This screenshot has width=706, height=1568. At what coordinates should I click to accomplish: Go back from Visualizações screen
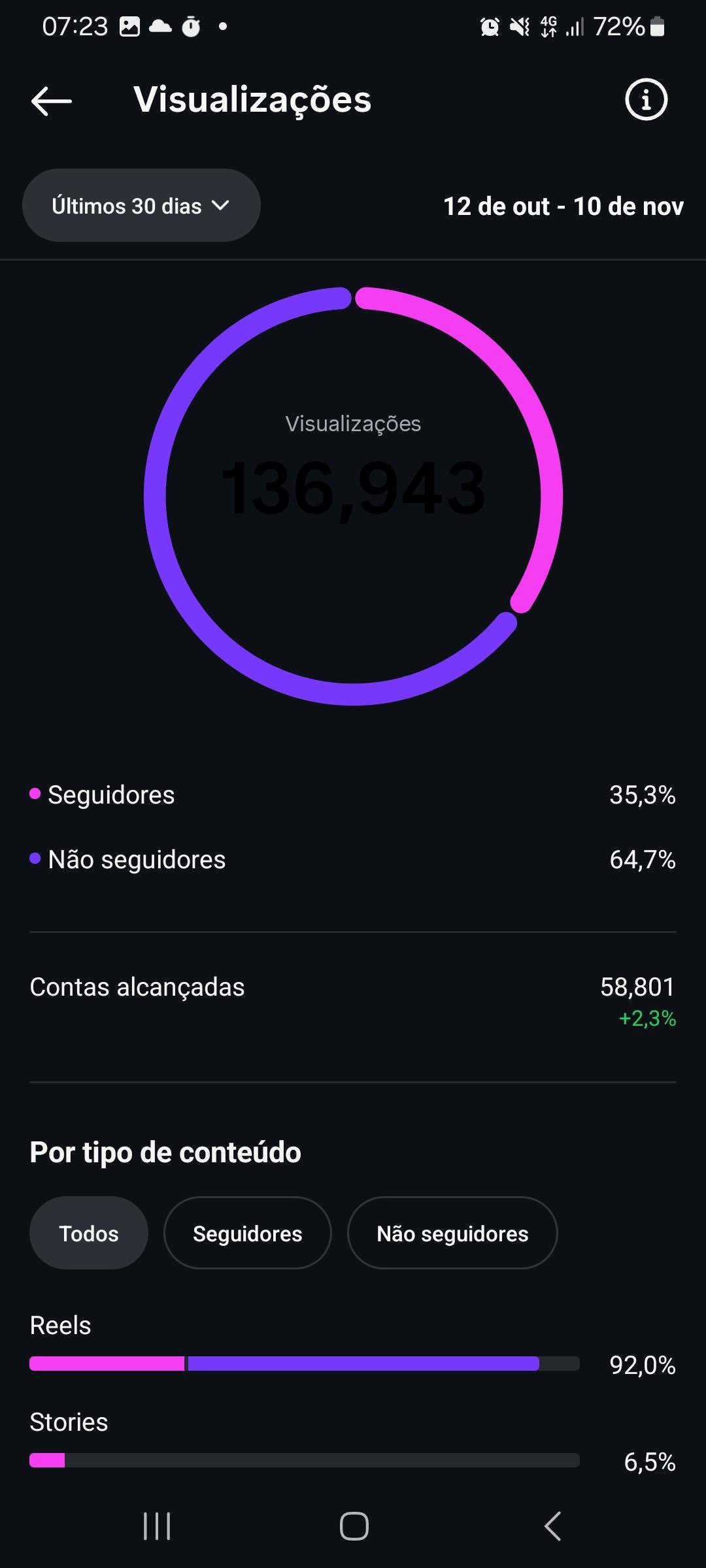tap(51, 101)
